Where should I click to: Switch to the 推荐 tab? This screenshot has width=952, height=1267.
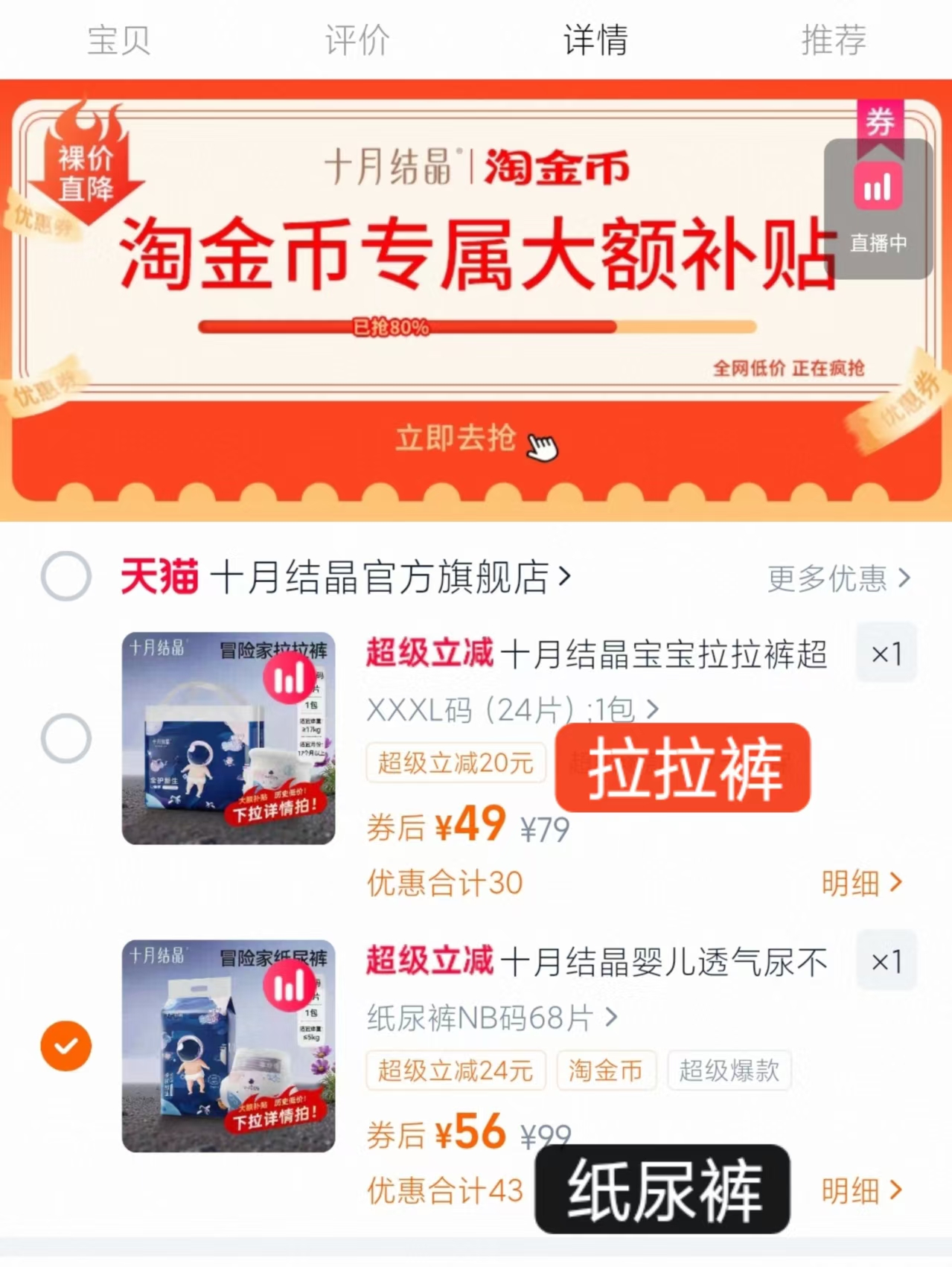click(x=834, y=41)
